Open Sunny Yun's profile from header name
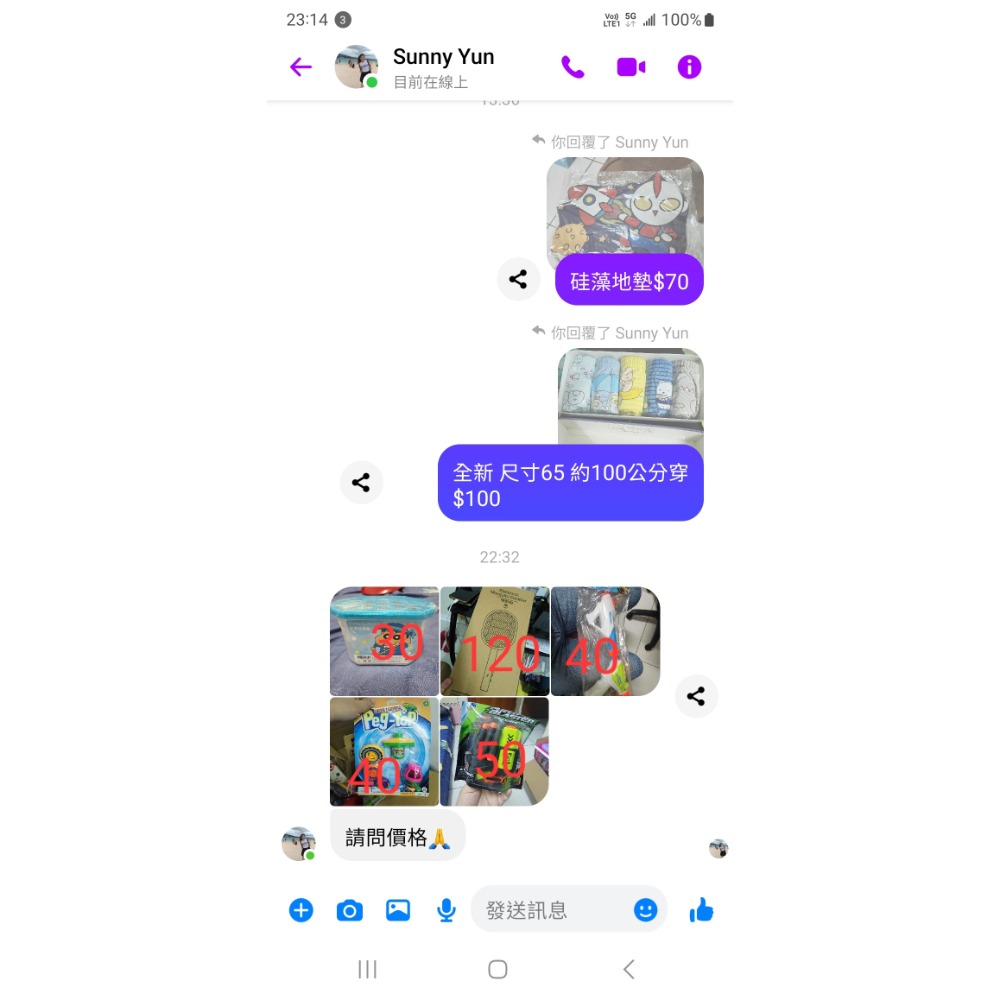Image resolution: width=1000 pixels, height=1000 pixels. 443,57
